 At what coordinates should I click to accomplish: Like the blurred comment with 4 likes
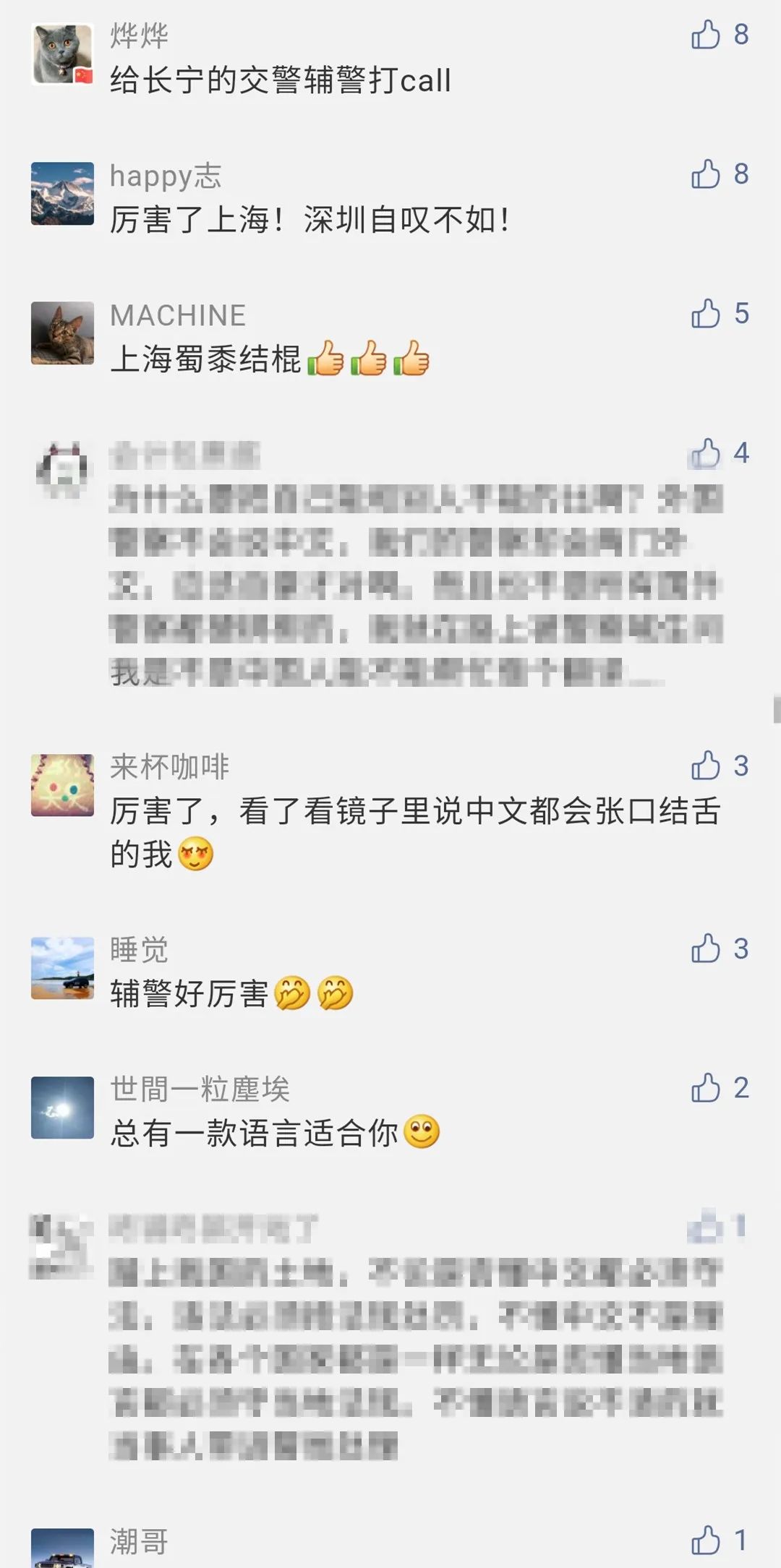click(x=706, y=453)
